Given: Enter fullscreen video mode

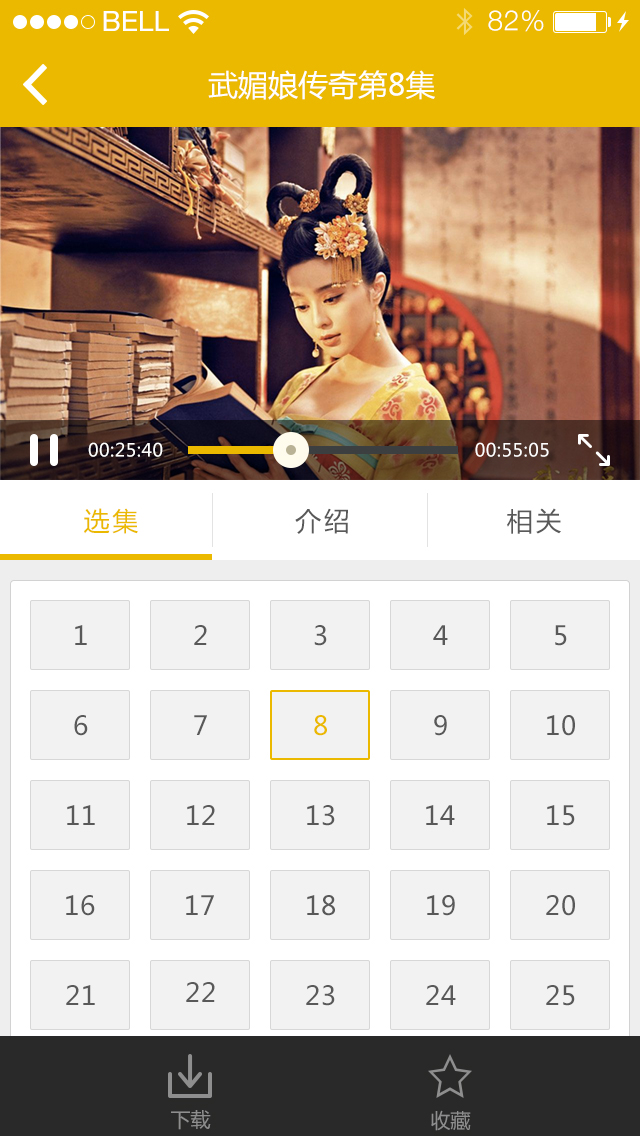Looking at the screenshot, I should click(594, 450).
